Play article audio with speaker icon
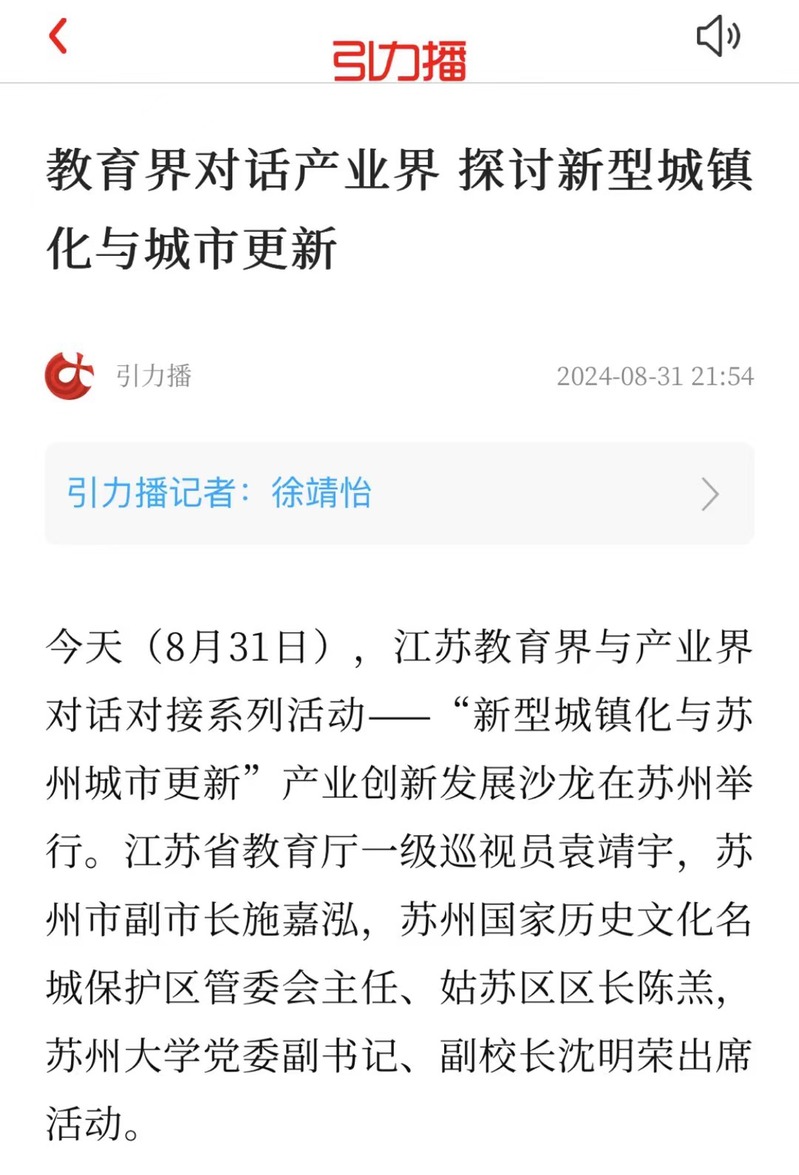Viewport: 799px width, 1175px height. coord(717,38)
